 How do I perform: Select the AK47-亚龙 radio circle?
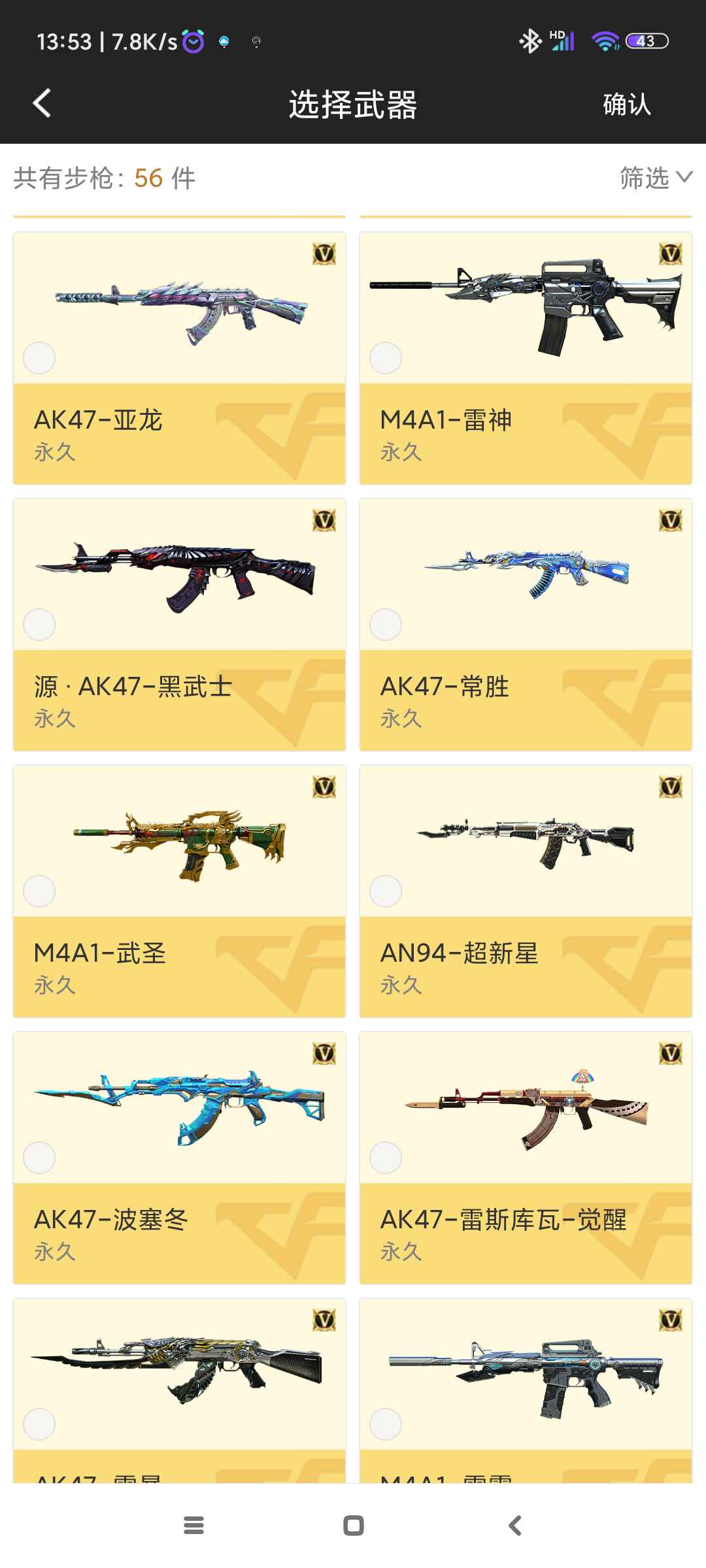tap(39, 358)
